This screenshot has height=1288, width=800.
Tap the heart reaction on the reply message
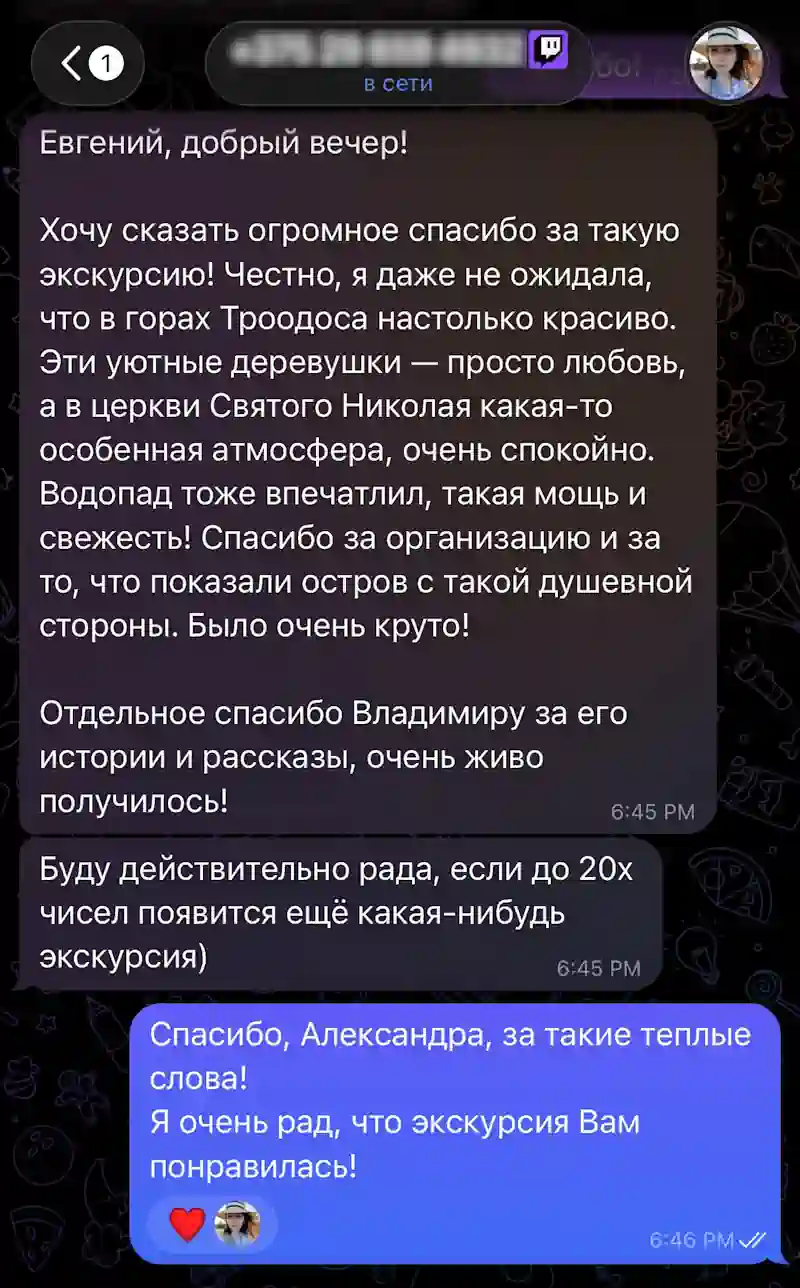[x=187, y=1224]
